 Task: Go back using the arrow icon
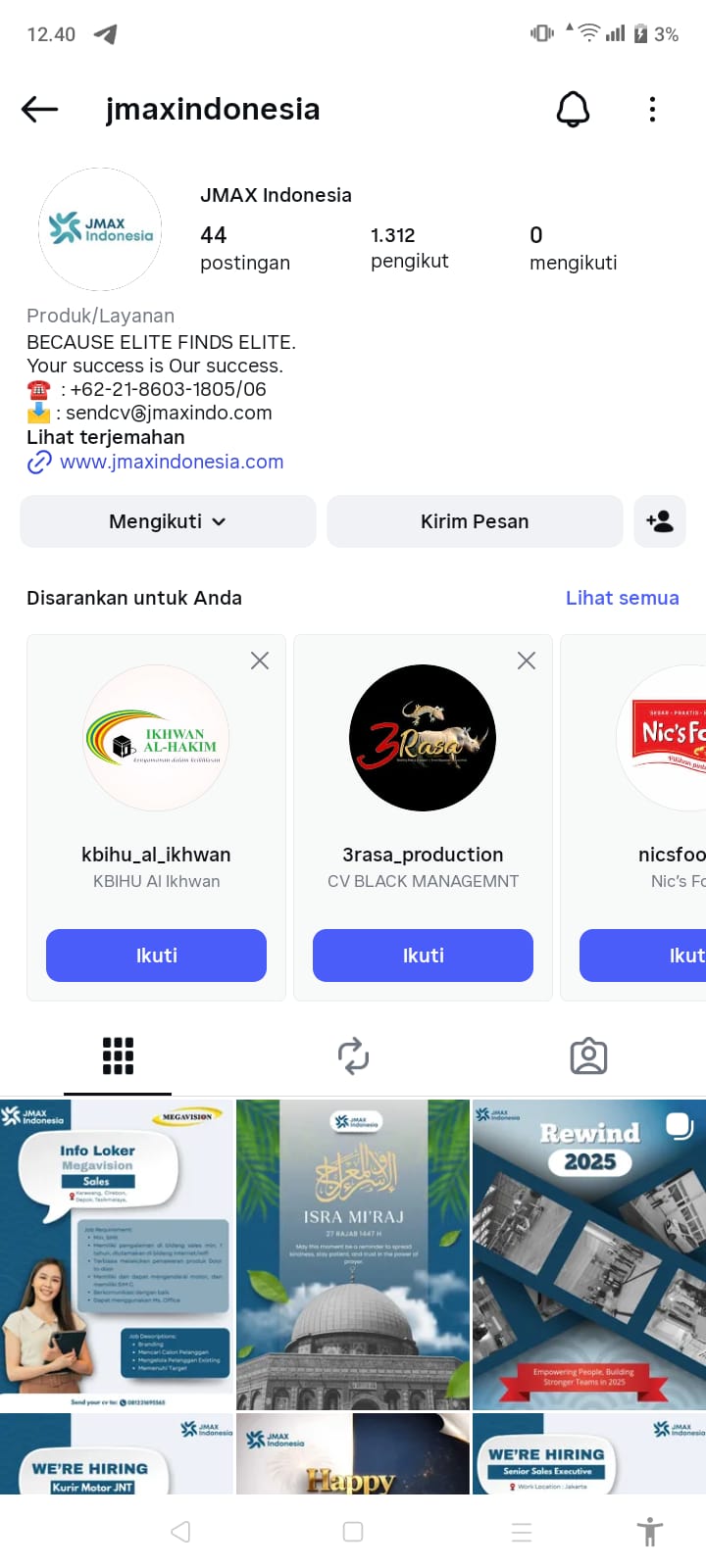click(40, 110)
